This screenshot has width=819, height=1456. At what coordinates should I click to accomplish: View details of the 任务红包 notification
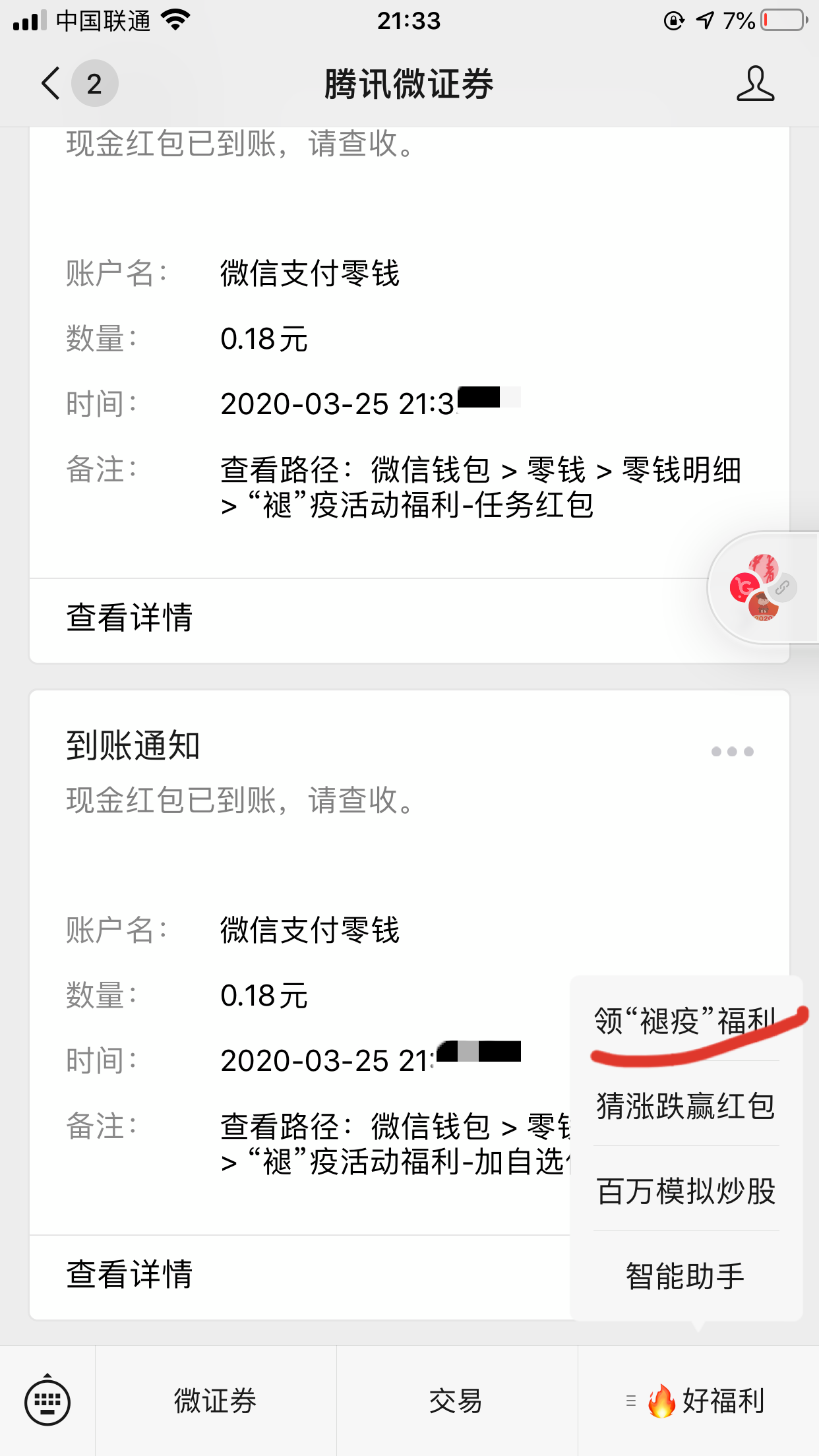click(129, 618)
